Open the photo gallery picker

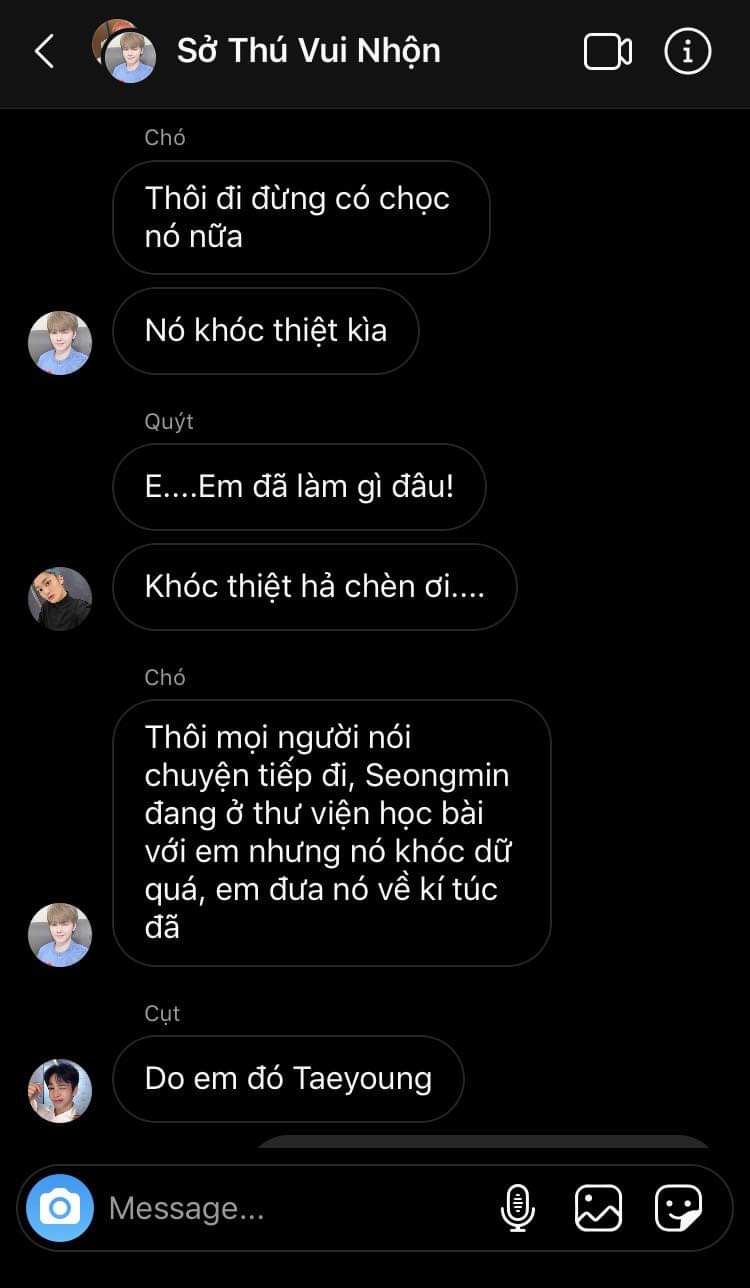point(598,1208)
